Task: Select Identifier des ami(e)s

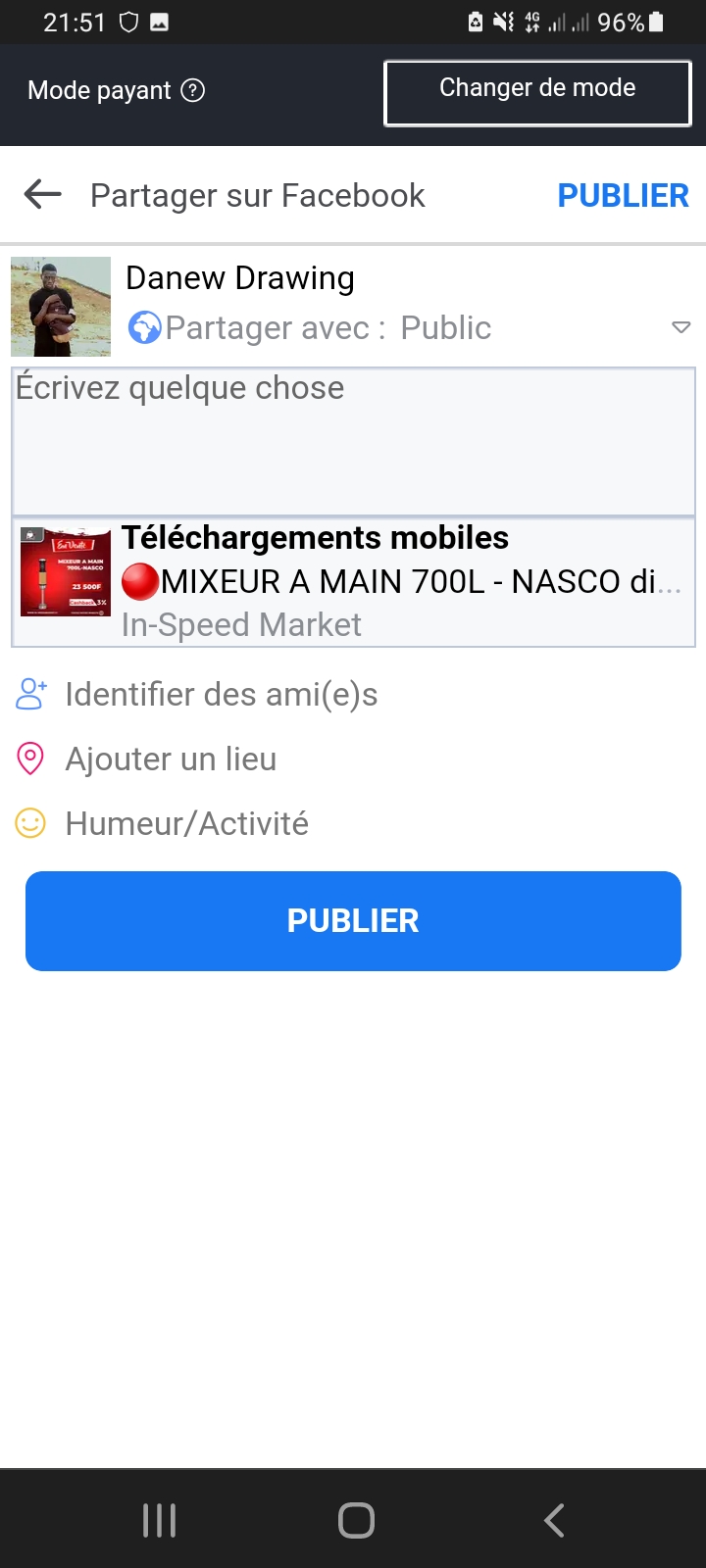Action: pos(197,694)
